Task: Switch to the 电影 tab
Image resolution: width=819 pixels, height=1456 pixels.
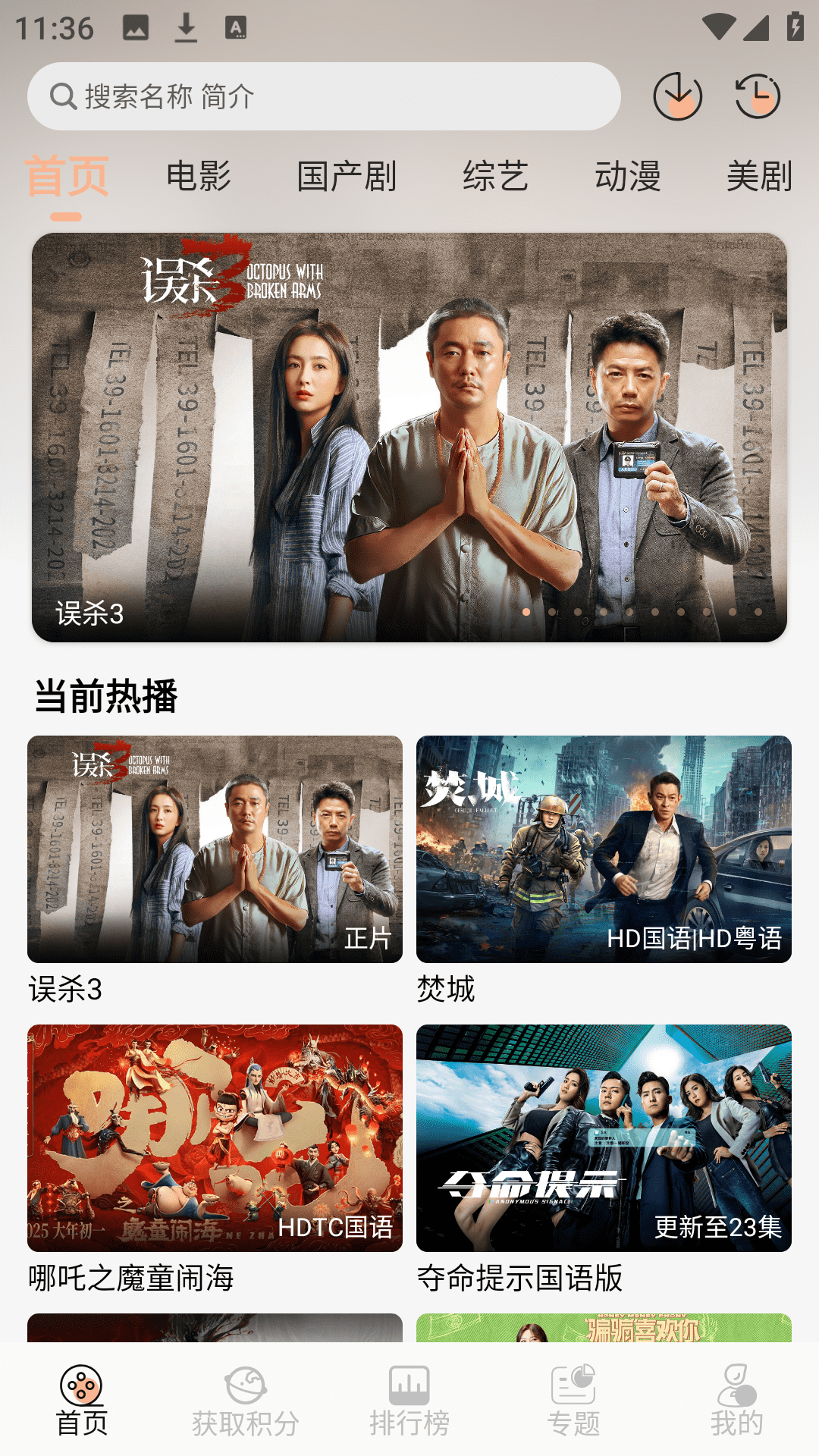Action: pyautogui.click(x=199, y=177)
